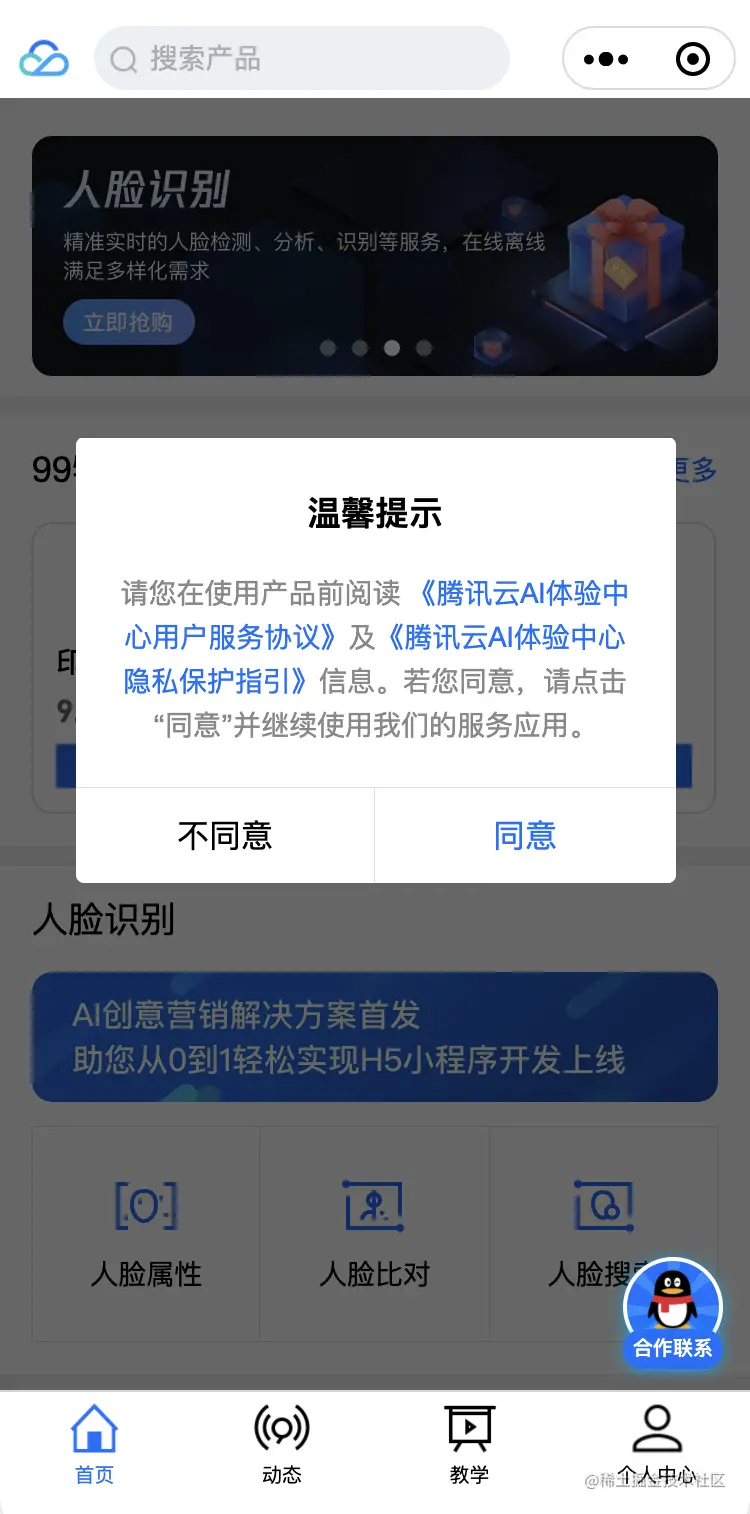750x1514 pixels.
Task: Decline with the 不同意 button
Action: coord(225,835)
